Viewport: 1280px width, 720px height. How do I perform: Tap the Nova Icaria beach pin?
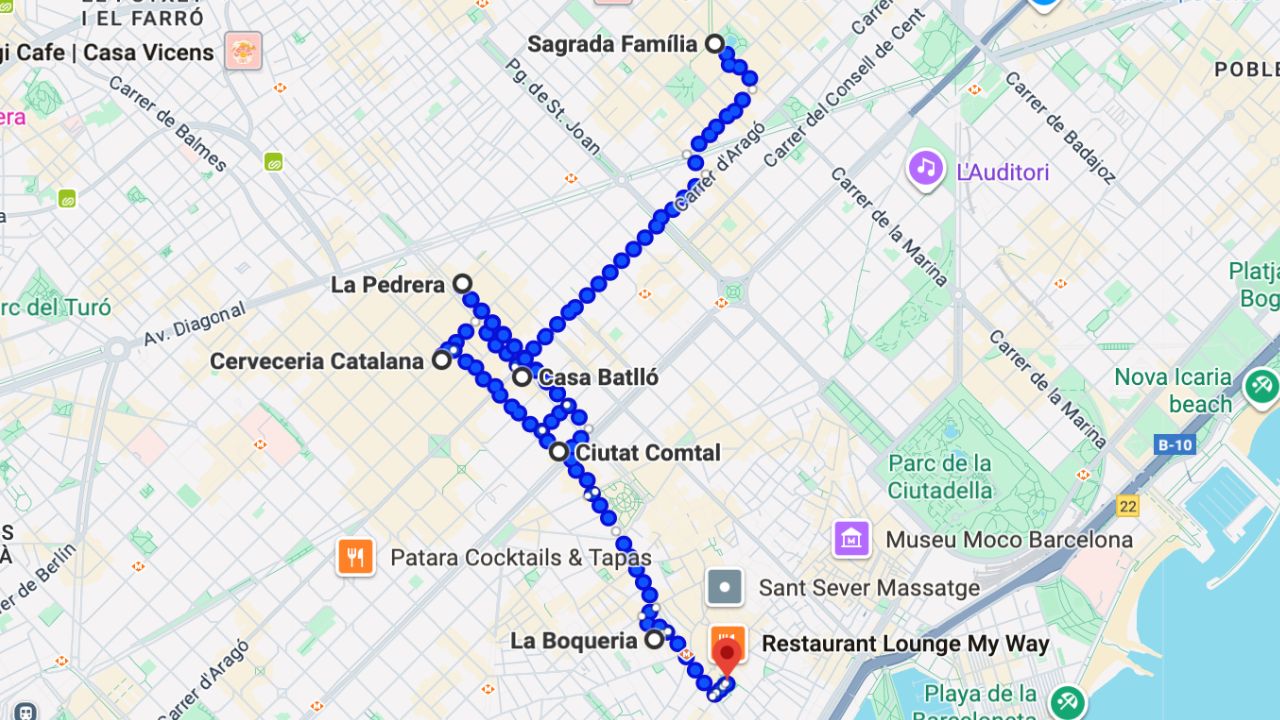point(1261,386)
